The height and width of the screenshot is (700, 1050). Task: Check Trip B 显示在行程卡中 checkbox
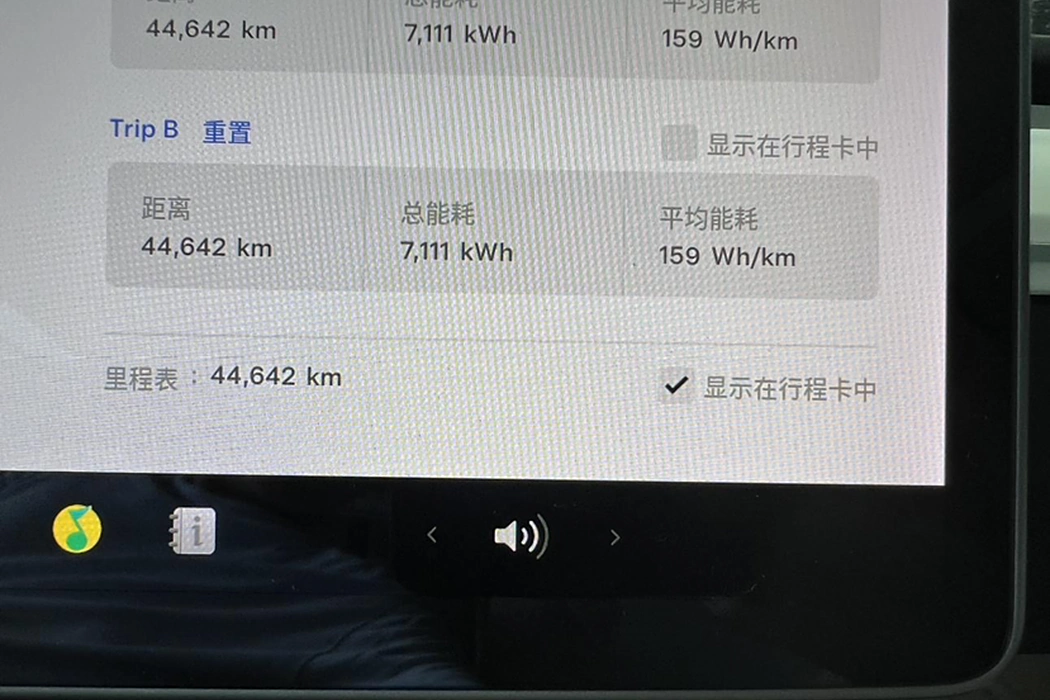[678, 144]
